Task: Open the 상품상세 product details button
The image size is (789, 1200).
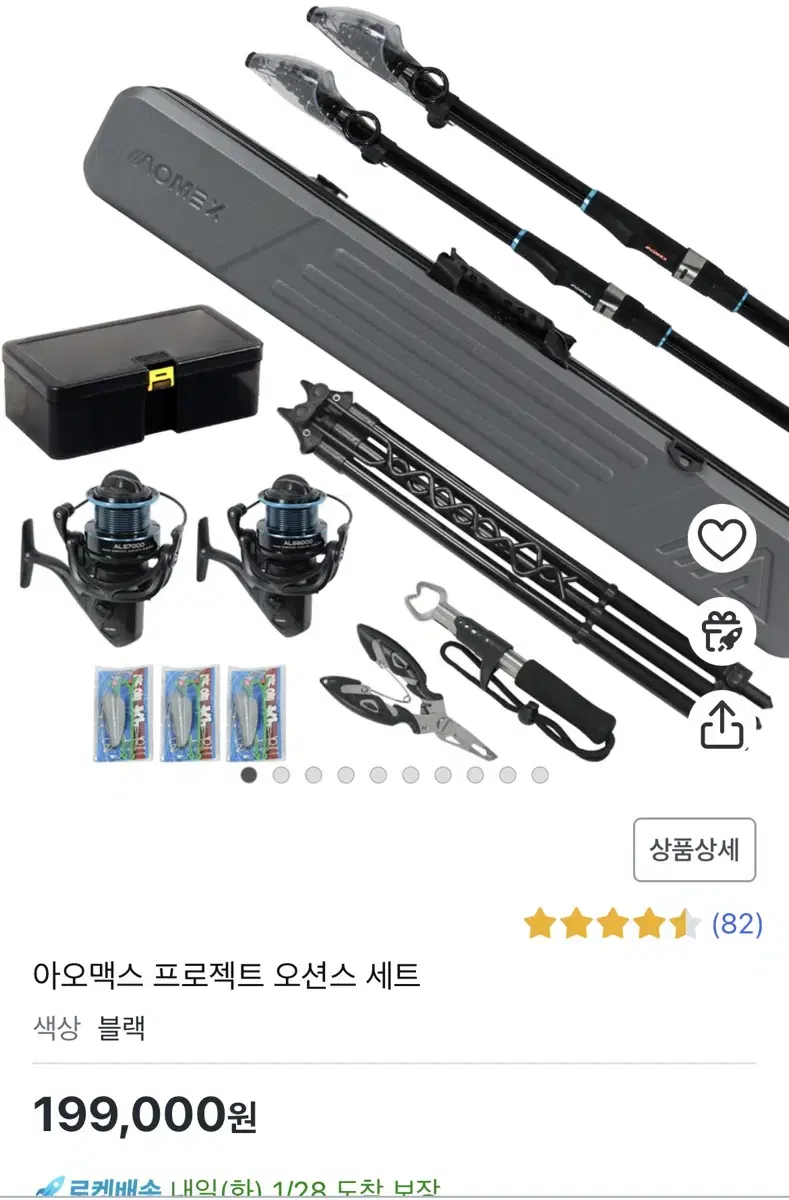Action: click(695, 850)
